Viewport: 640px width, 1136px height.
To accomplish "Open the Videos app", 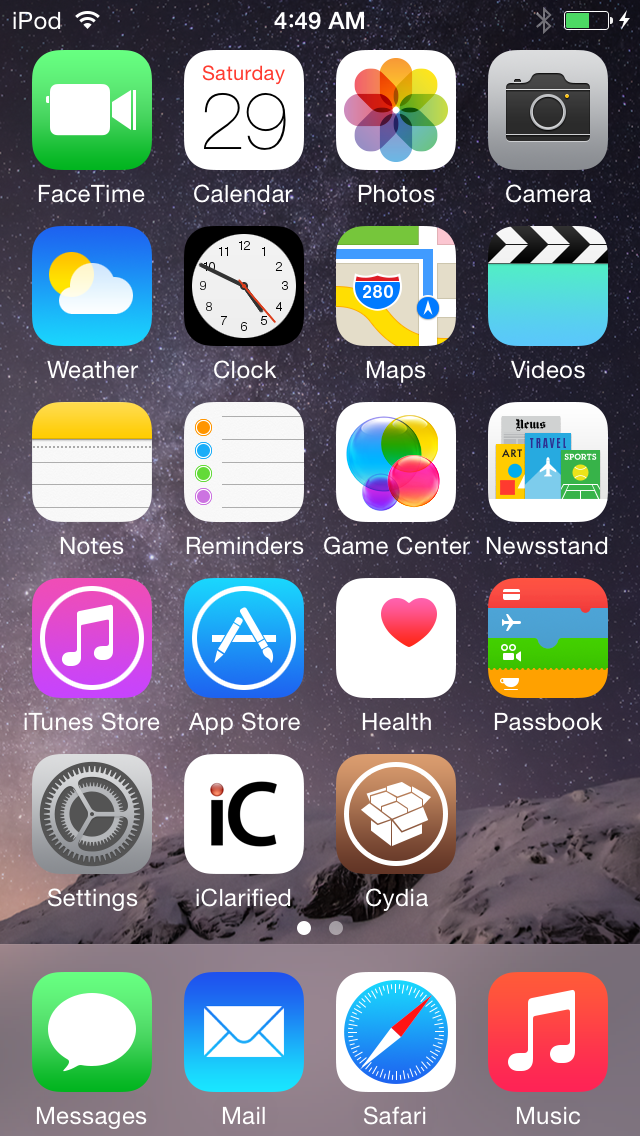I will [548, 286].
